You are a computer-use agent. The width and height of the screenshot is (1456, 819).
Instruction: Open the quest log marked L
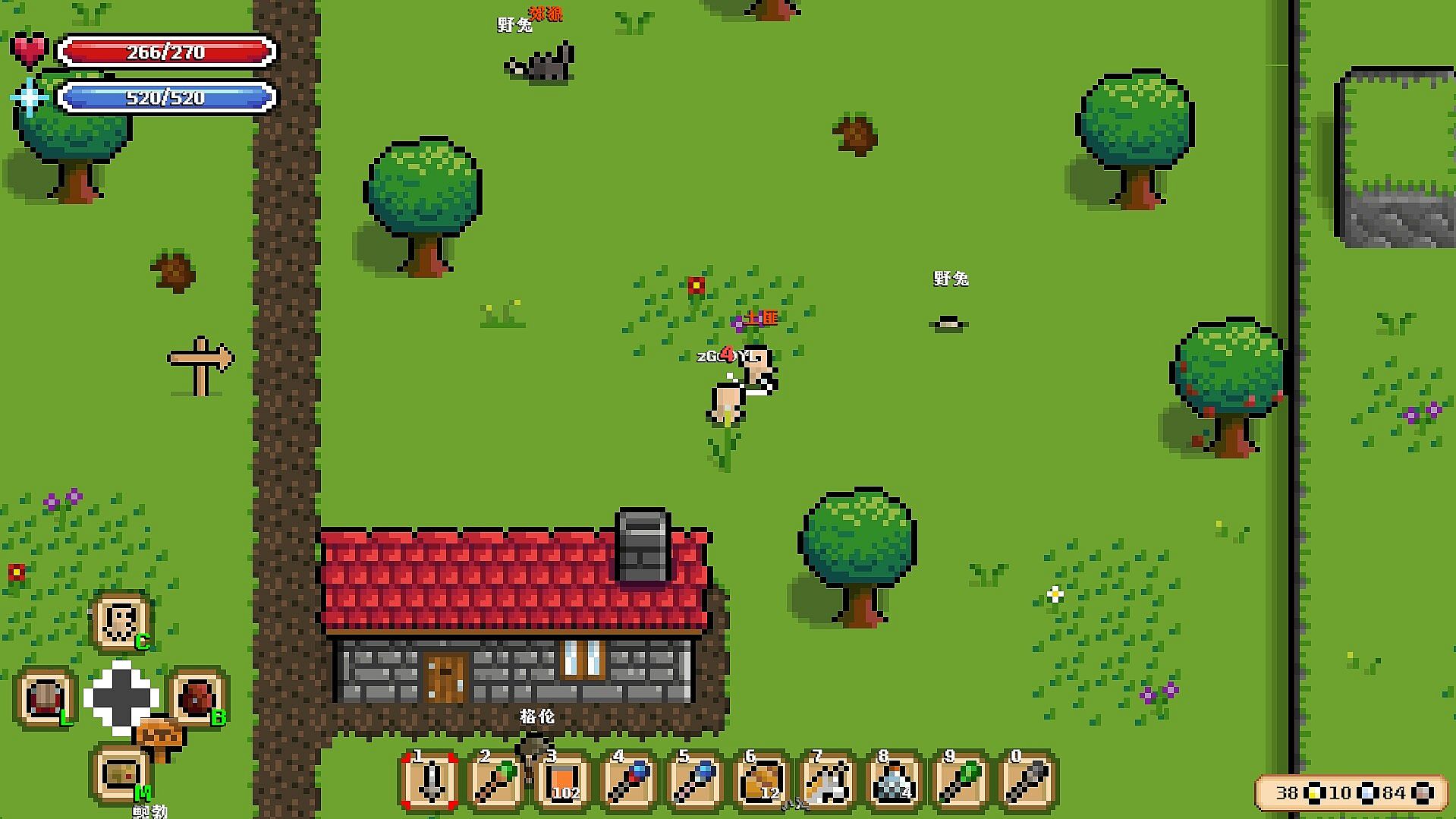pos(46,697)
